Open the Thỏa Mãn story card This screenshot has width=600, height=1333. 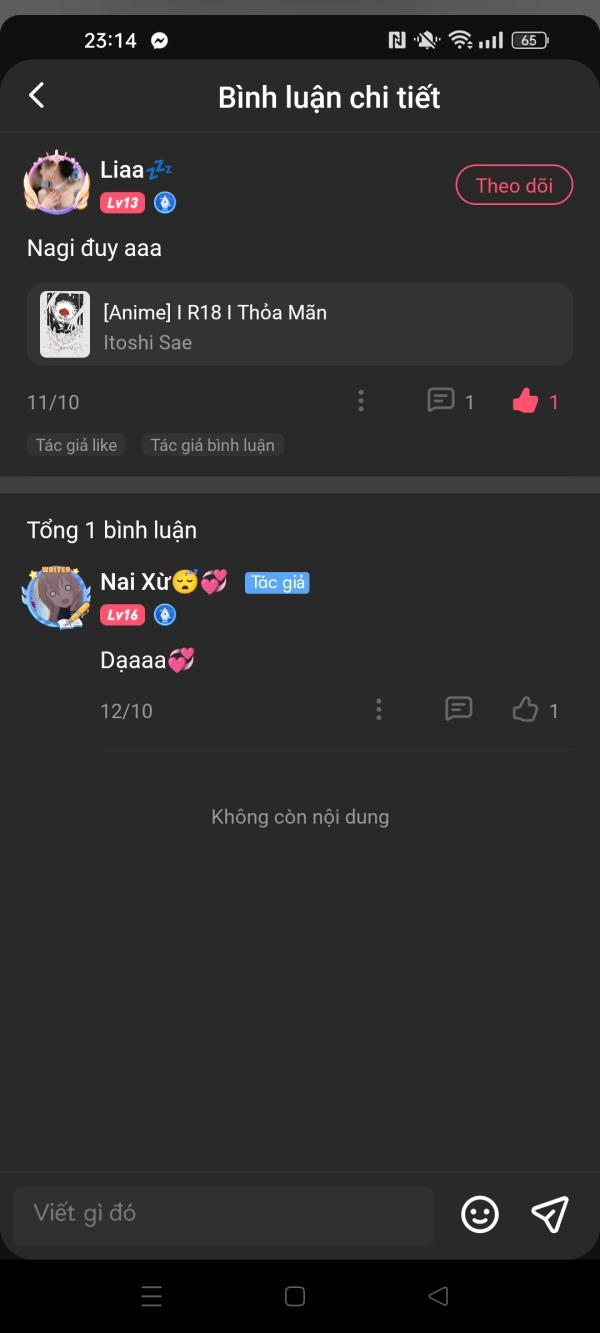300,325
